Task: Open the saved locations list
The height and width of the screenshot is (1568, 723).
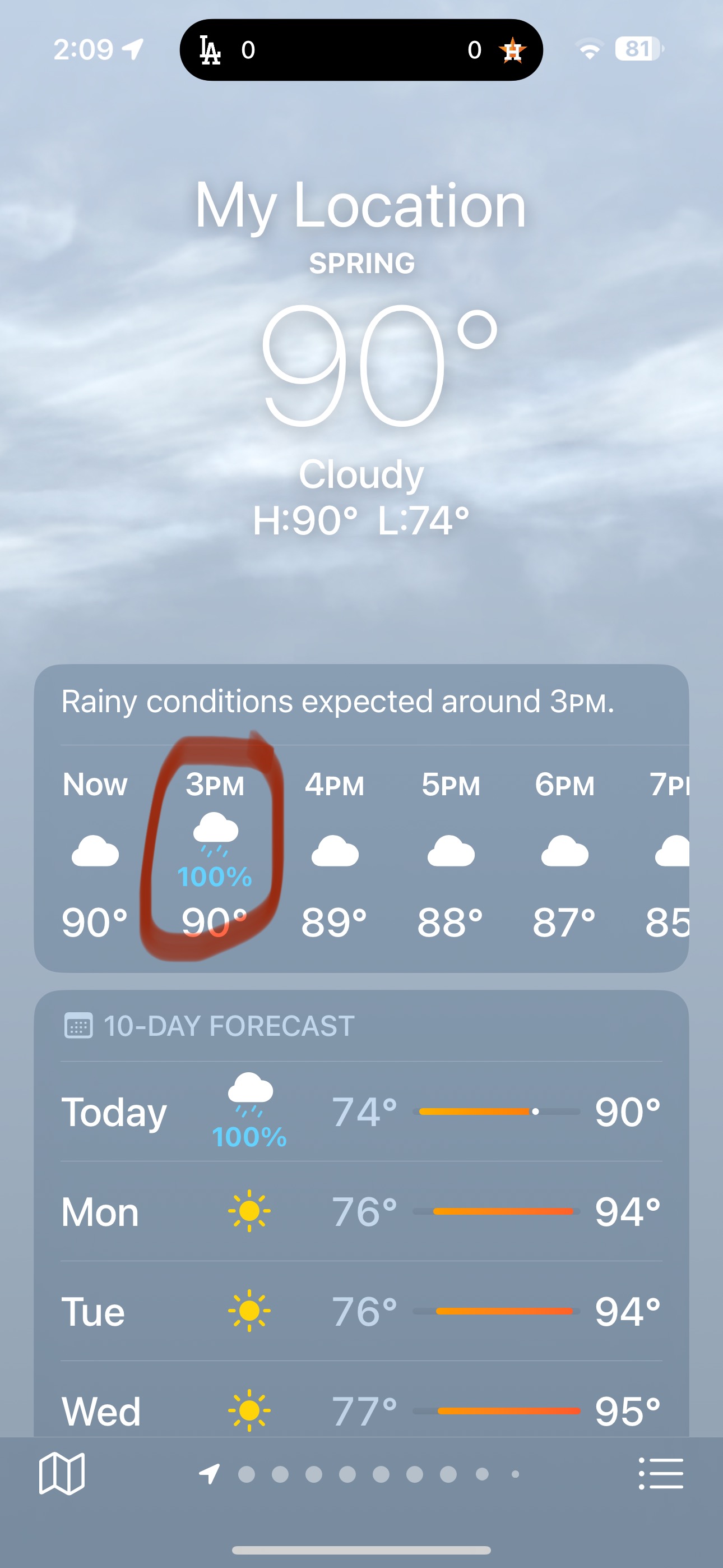Action: 661,1473
